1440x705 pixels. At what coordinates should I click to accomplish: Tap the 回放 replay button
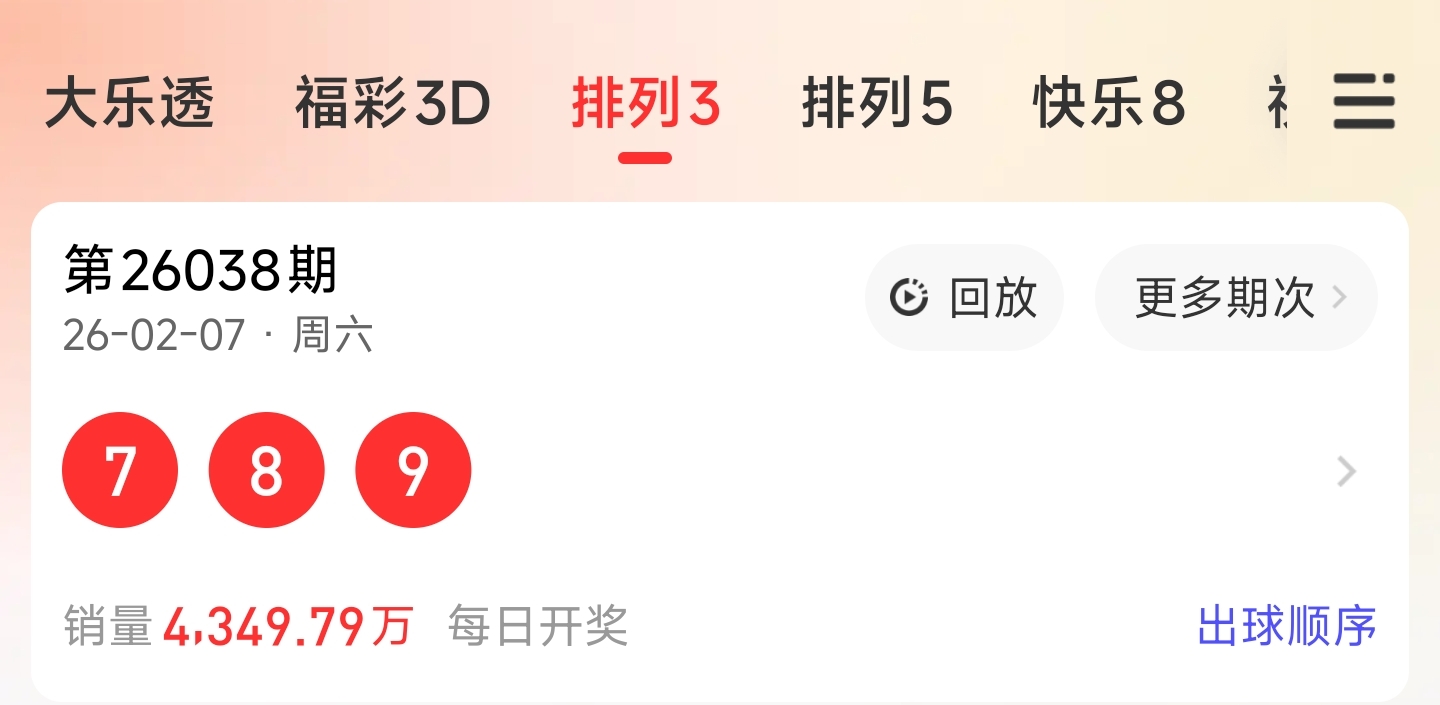click(x=964, y=298)
